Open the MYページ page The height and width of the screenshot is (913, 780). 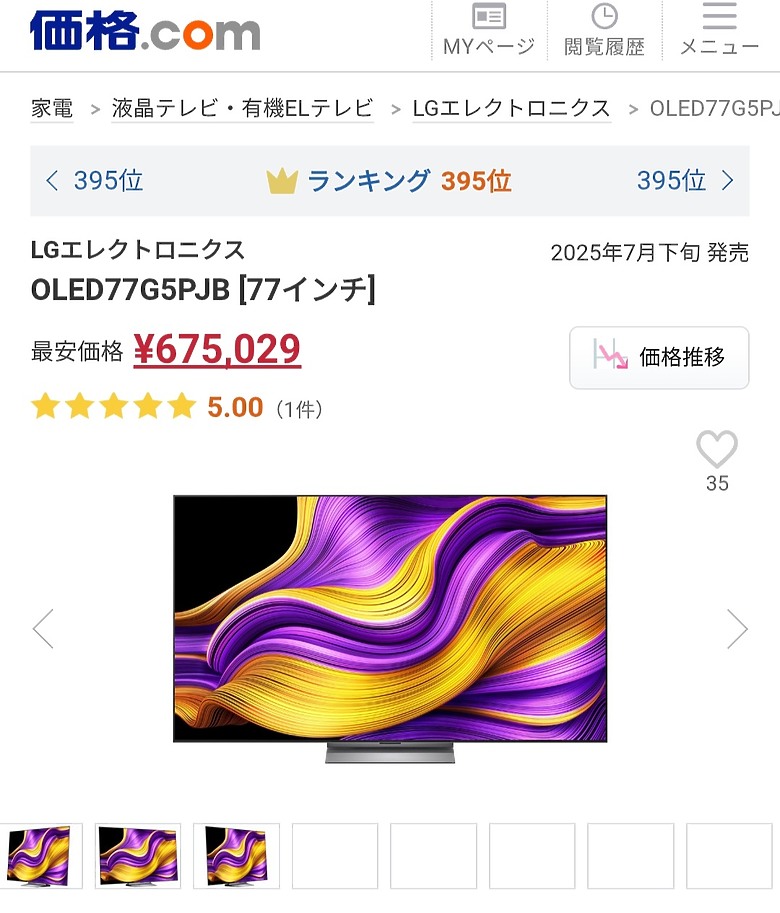[x=489, y=30]
